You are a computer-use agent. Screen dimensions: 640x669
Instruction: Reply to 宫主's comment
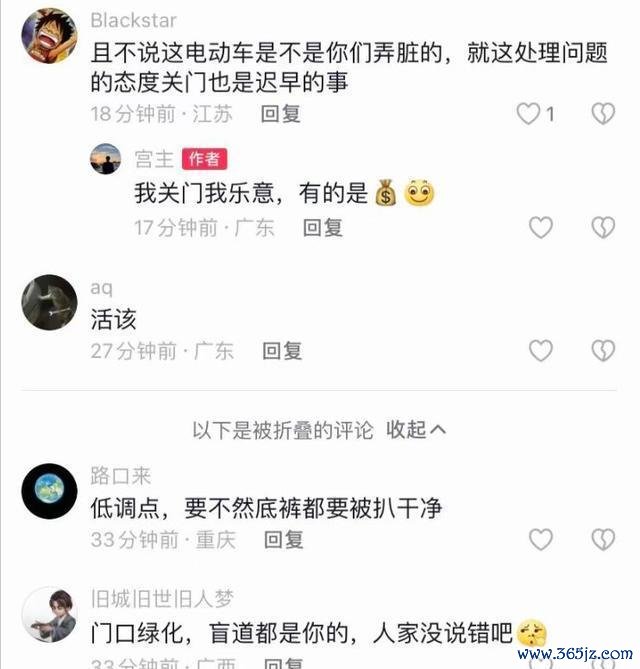point(323,228)
